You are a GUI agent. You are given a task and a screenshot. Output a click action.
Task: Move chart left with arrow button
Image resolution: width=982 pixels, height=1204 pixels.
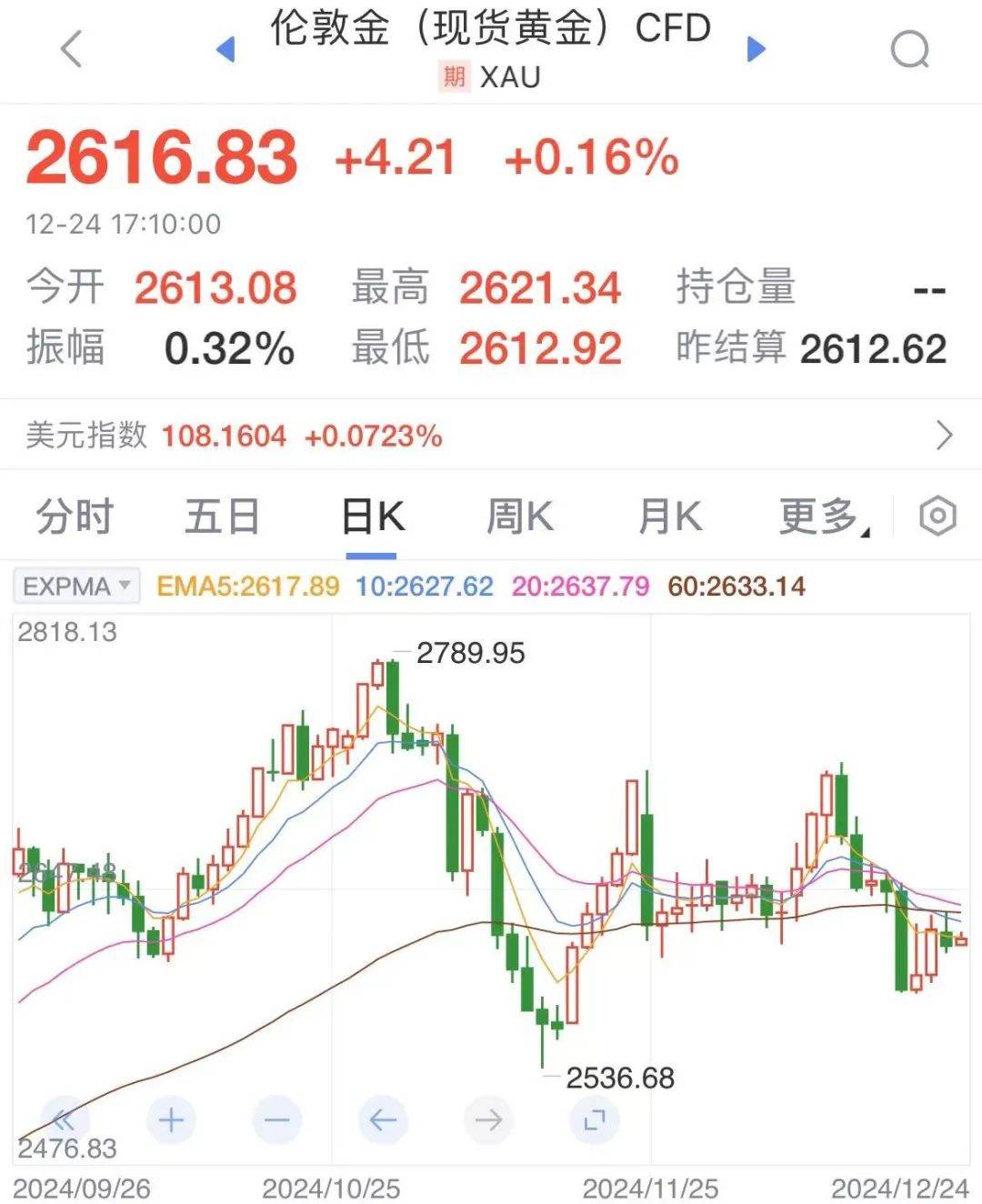coord(383,1119)
